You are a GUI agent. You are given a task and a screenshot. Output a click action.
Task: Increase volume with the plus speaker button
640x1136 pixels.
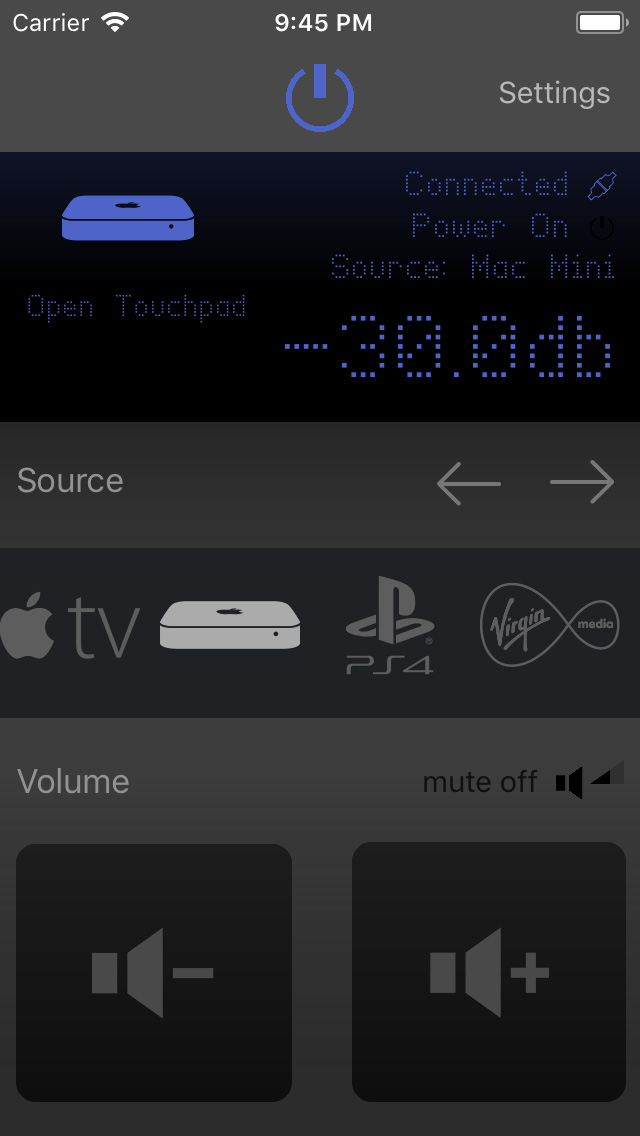tap(489, 972)
